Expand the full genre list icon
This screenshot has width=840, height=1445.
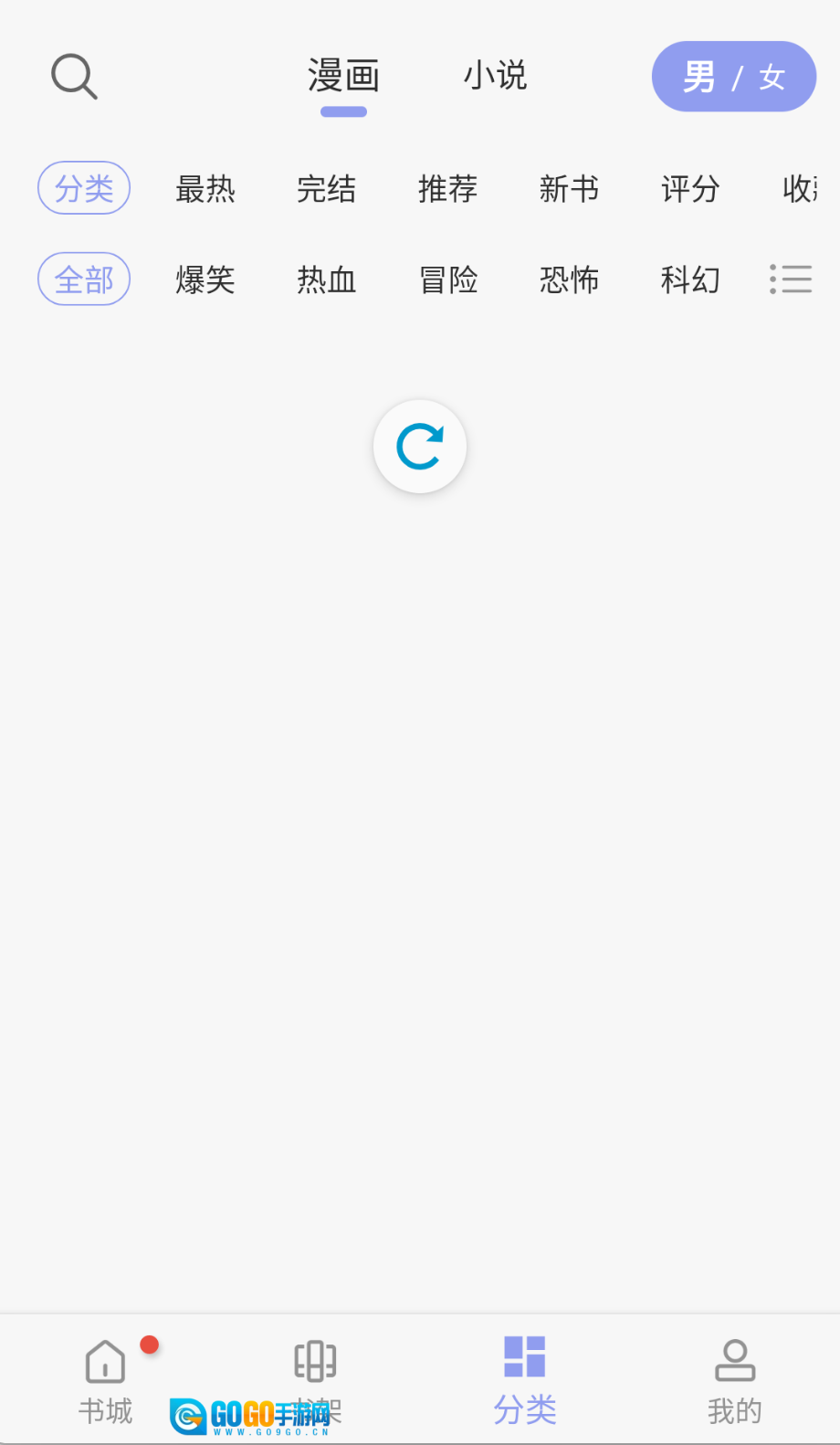point(791,279)
